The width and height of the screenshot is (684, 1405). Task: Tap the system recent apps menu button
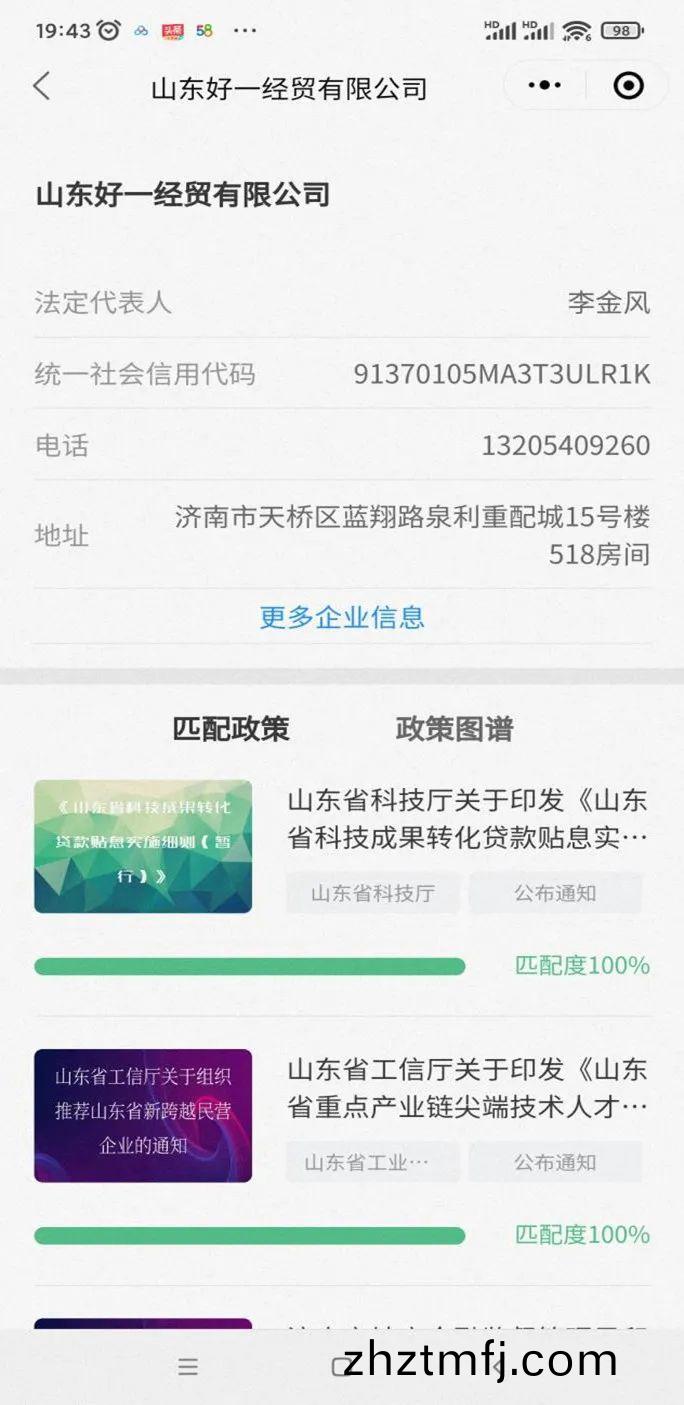click(x=188, y=1367)
